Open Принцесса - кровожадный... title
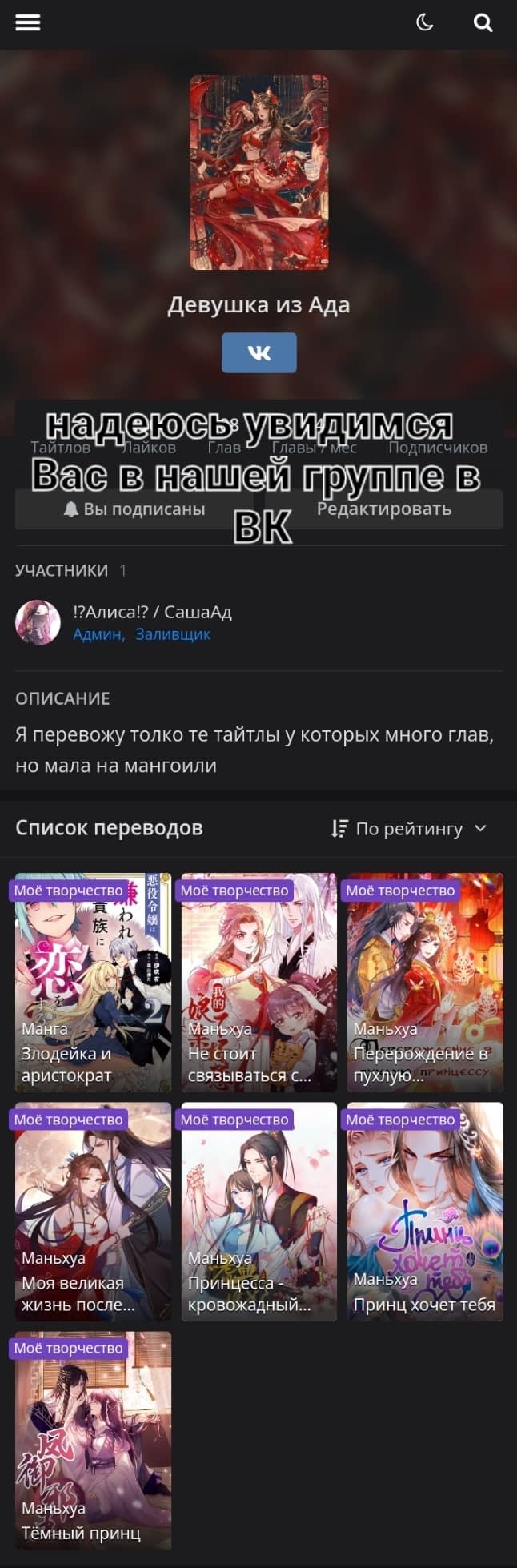The image size is (517, 1568). point(258,1211)
